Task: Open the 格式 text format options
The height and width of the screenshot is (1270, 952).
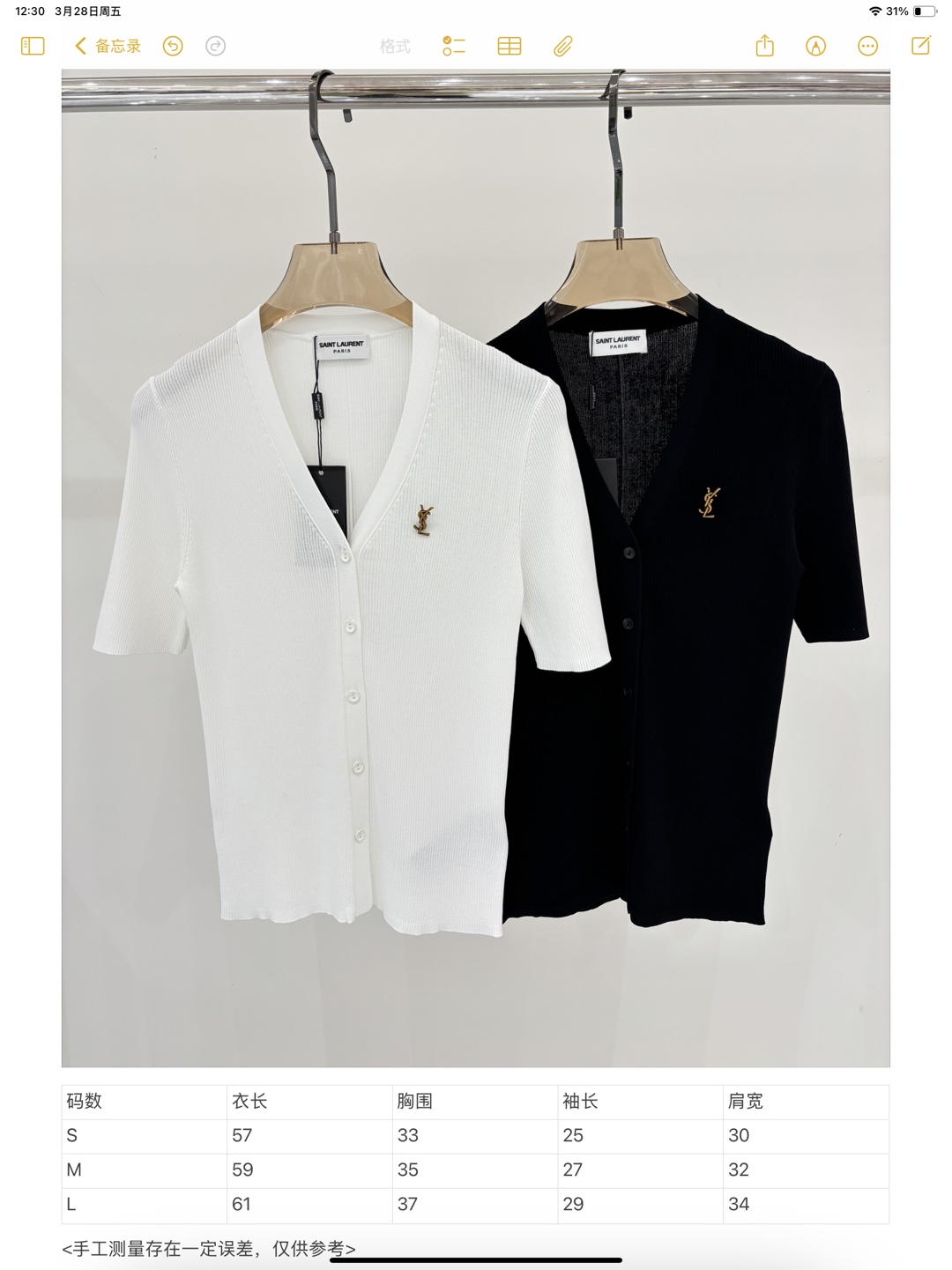Action: tap(395, 46)
